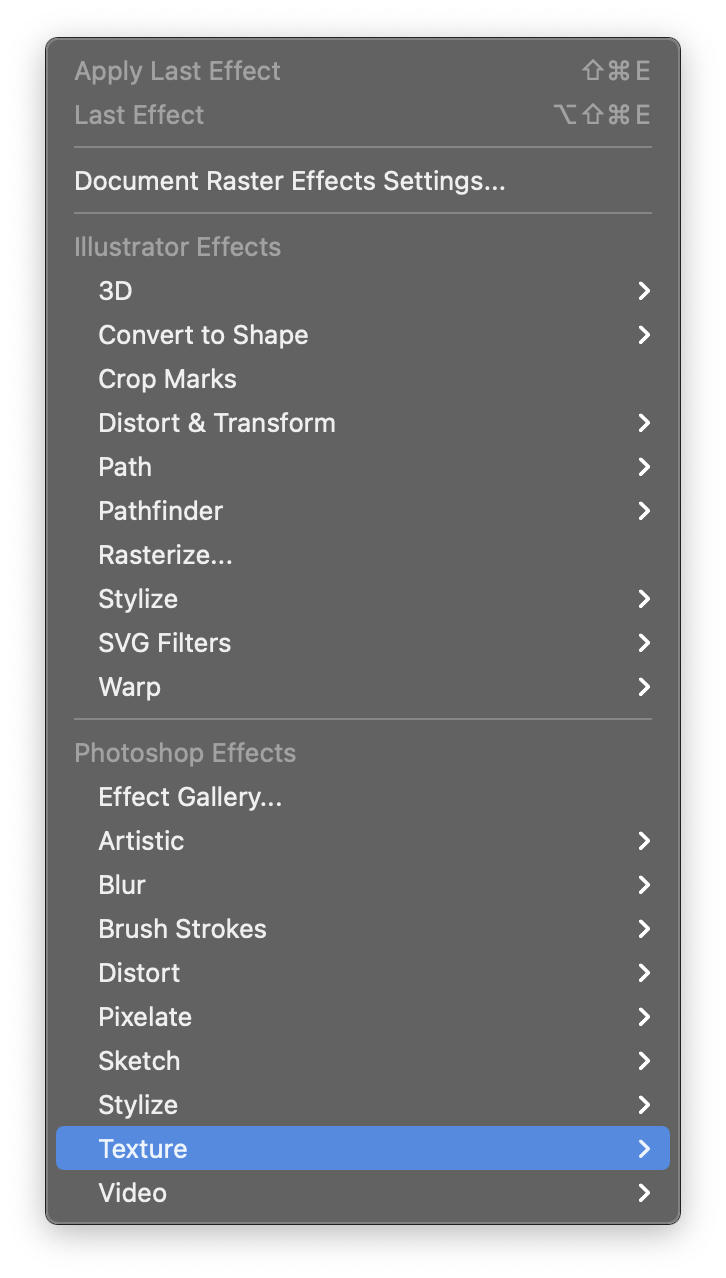Open the Convert to Shape submenu

click(203, 335)
